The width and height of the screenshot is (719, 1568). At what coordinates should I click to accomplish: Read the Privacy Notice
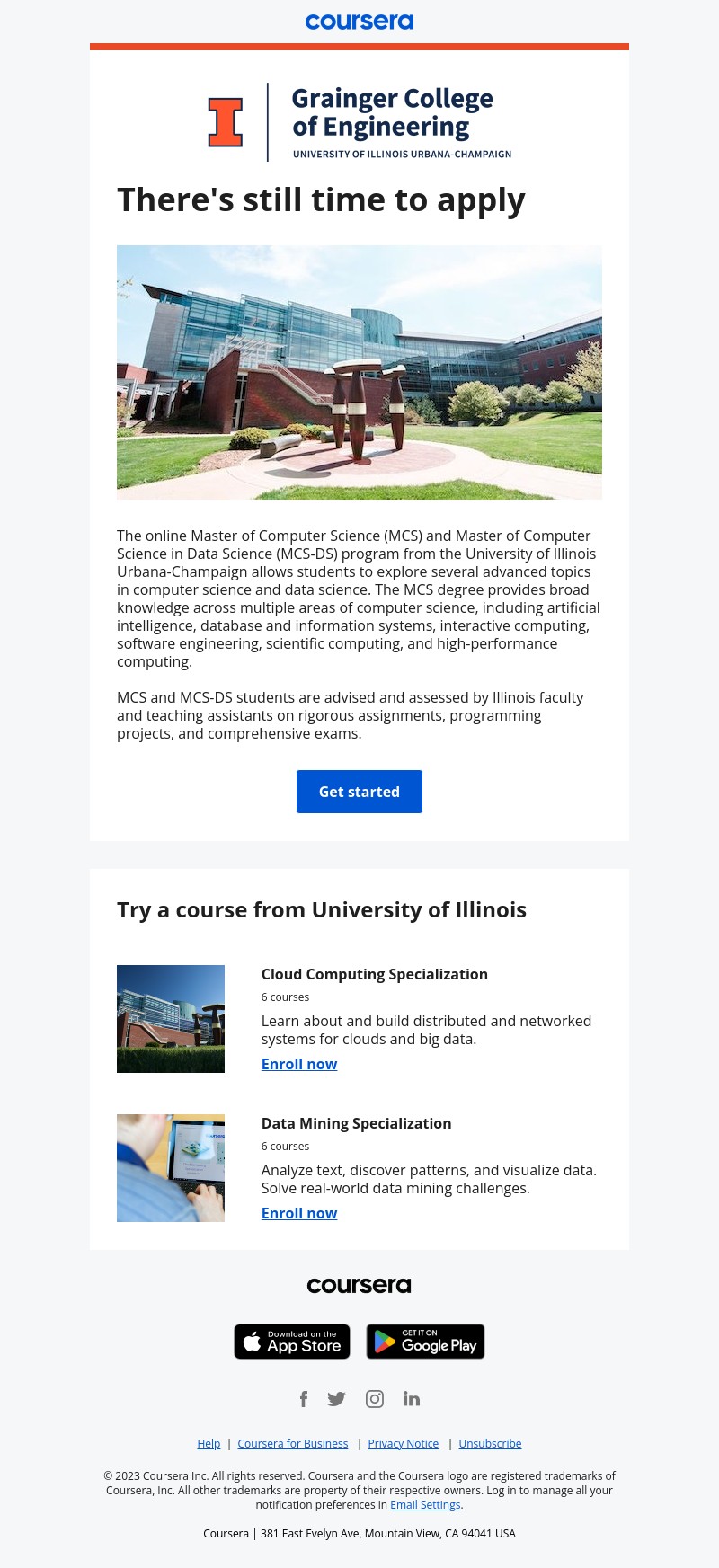(x=404, y=1444)
